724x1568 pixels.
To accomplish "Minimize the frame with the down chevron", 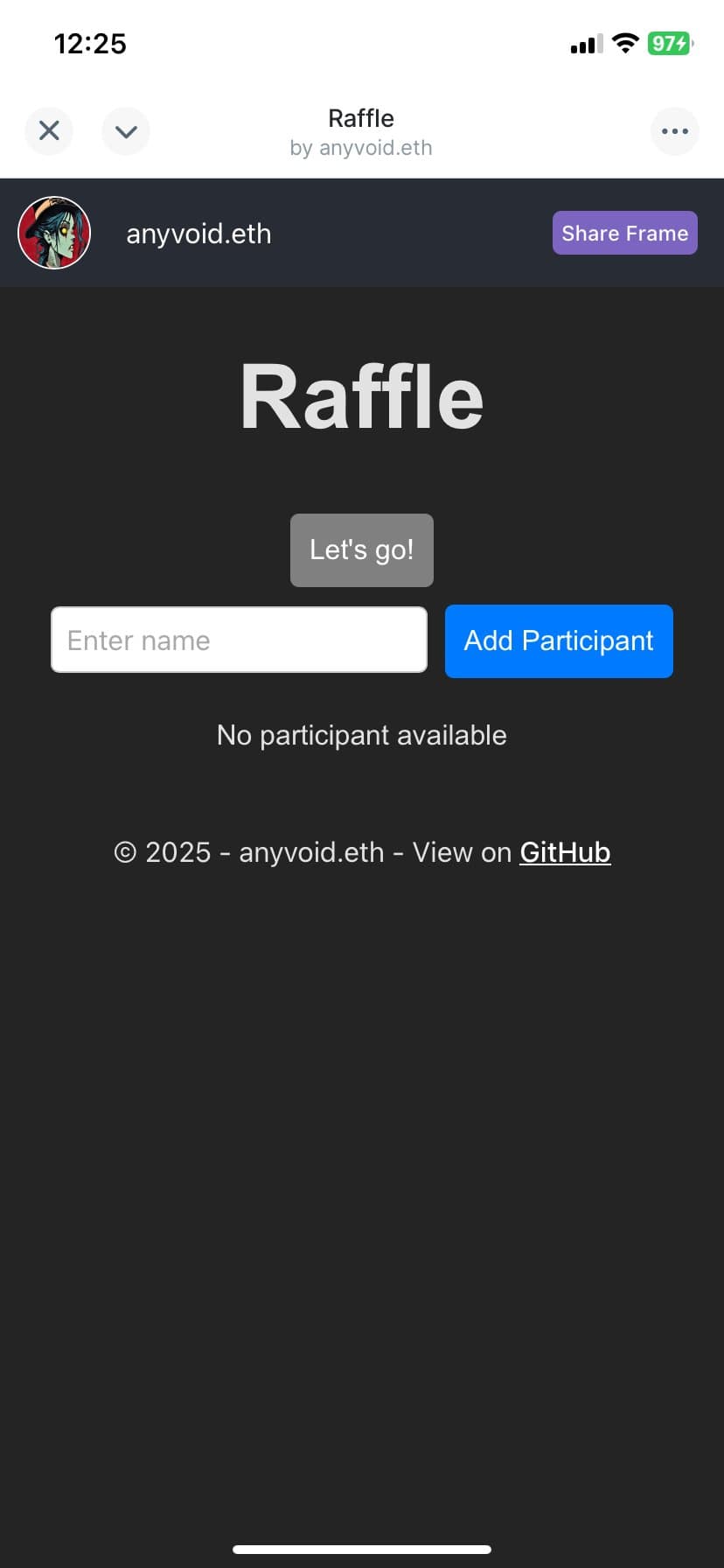I will pos(126,131).
